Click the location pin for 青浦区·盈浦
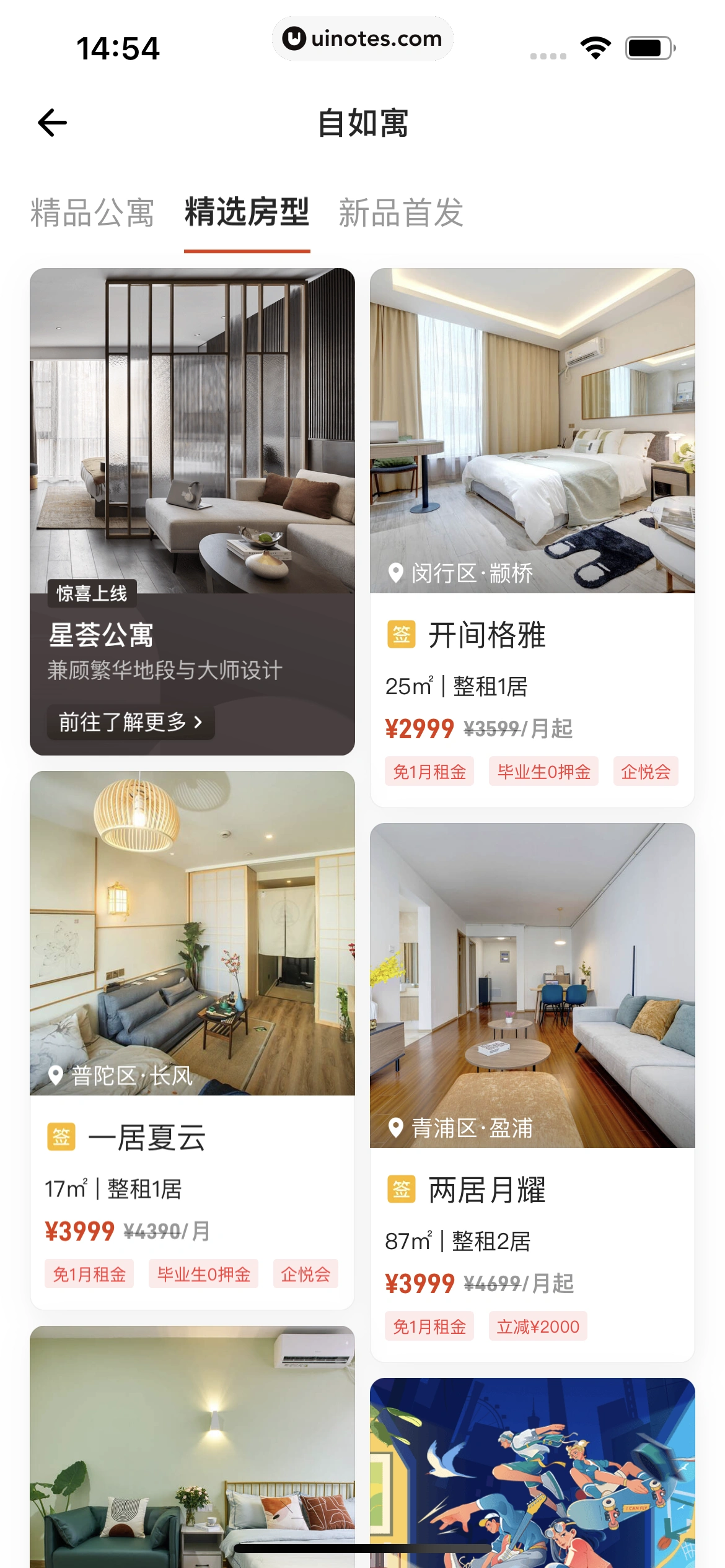The width and height of the screenshot is (725, 1568). (396, 1128)
